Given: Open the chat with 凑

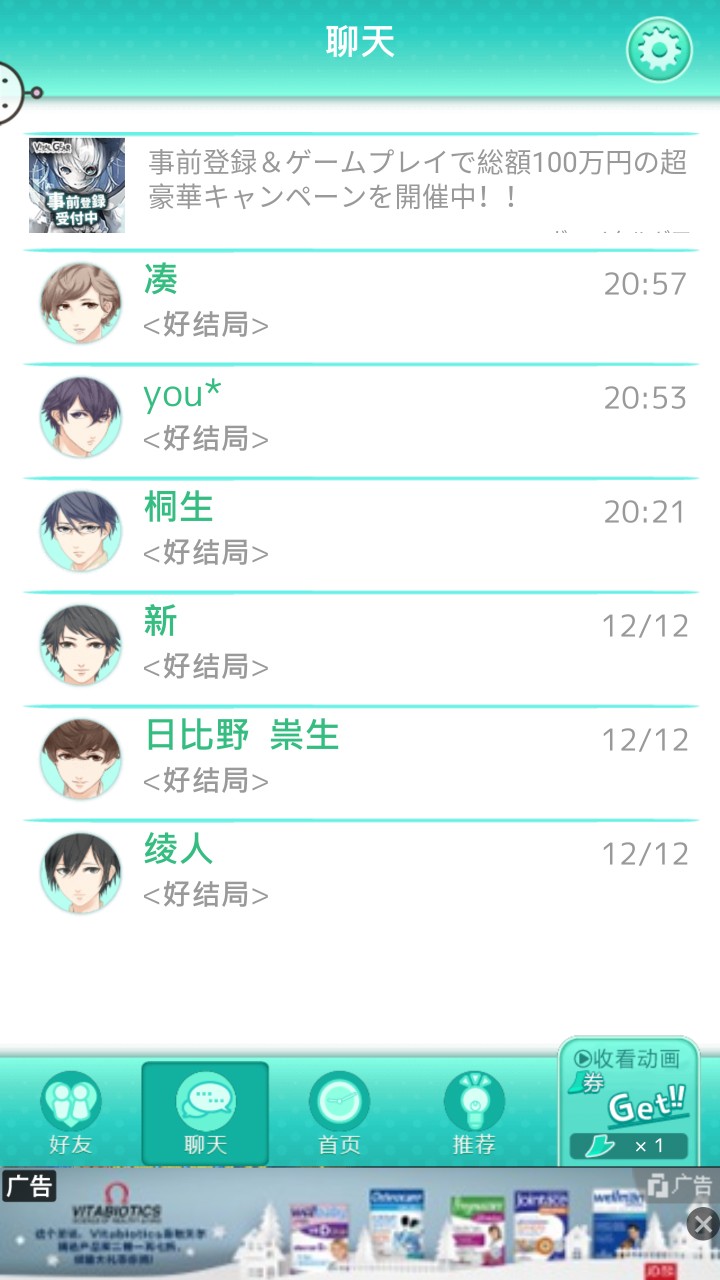Looking at the screenshot, I should [360, 304].
